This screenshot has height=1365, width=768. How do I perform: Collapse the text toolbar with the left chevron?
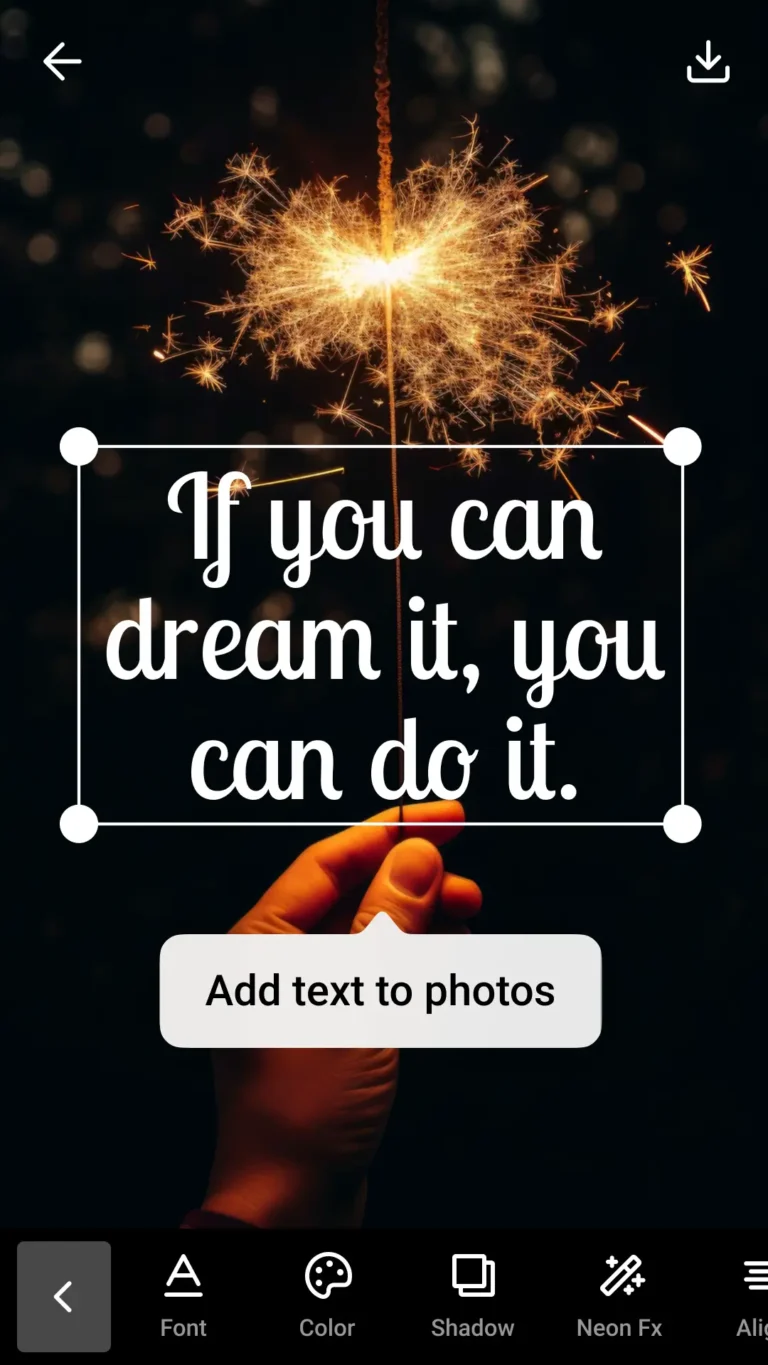tap(63, 1297)
